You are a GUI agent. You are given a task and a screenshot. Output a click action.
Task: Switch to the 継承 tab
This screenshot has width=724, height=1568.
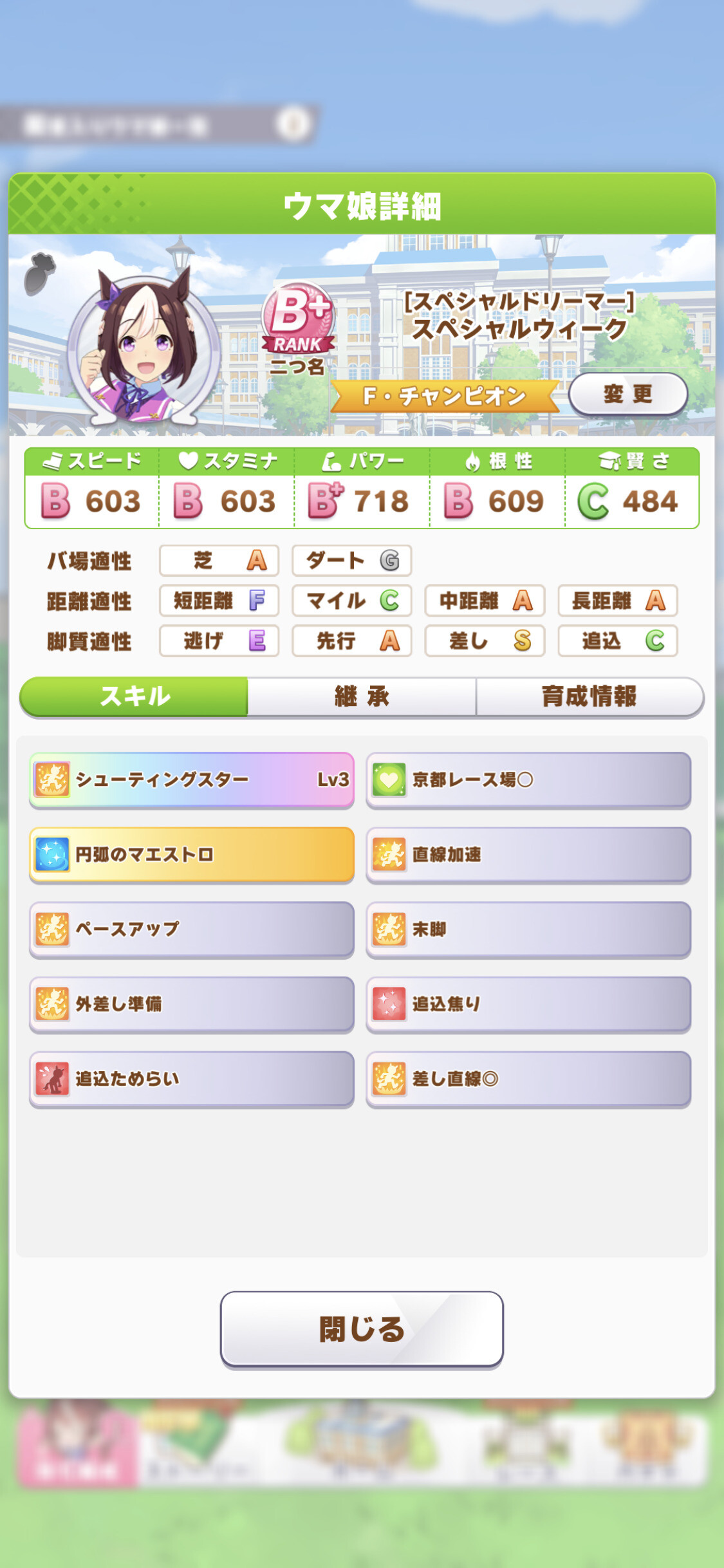point(362,696)
